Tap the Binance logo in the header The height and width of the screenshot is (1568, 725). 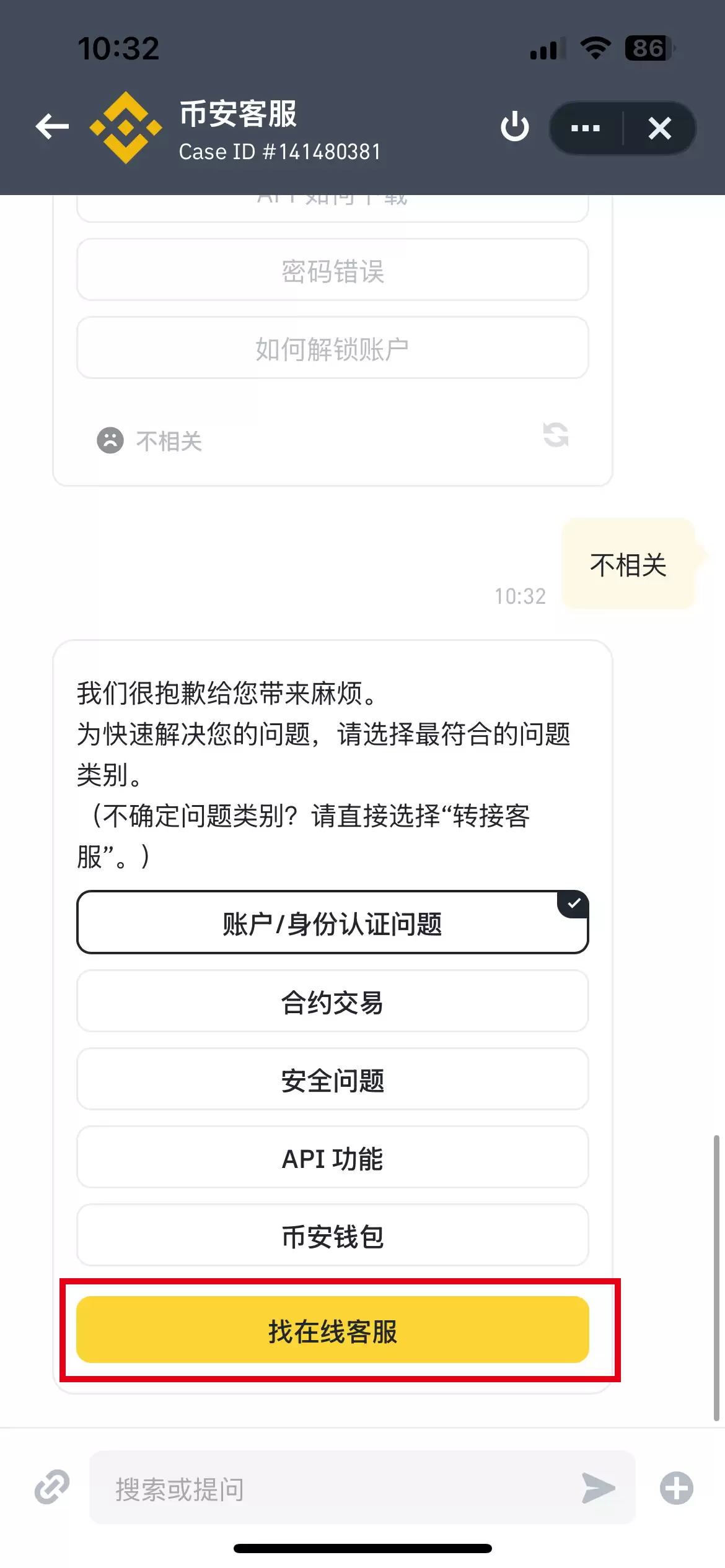coord(126,127)
